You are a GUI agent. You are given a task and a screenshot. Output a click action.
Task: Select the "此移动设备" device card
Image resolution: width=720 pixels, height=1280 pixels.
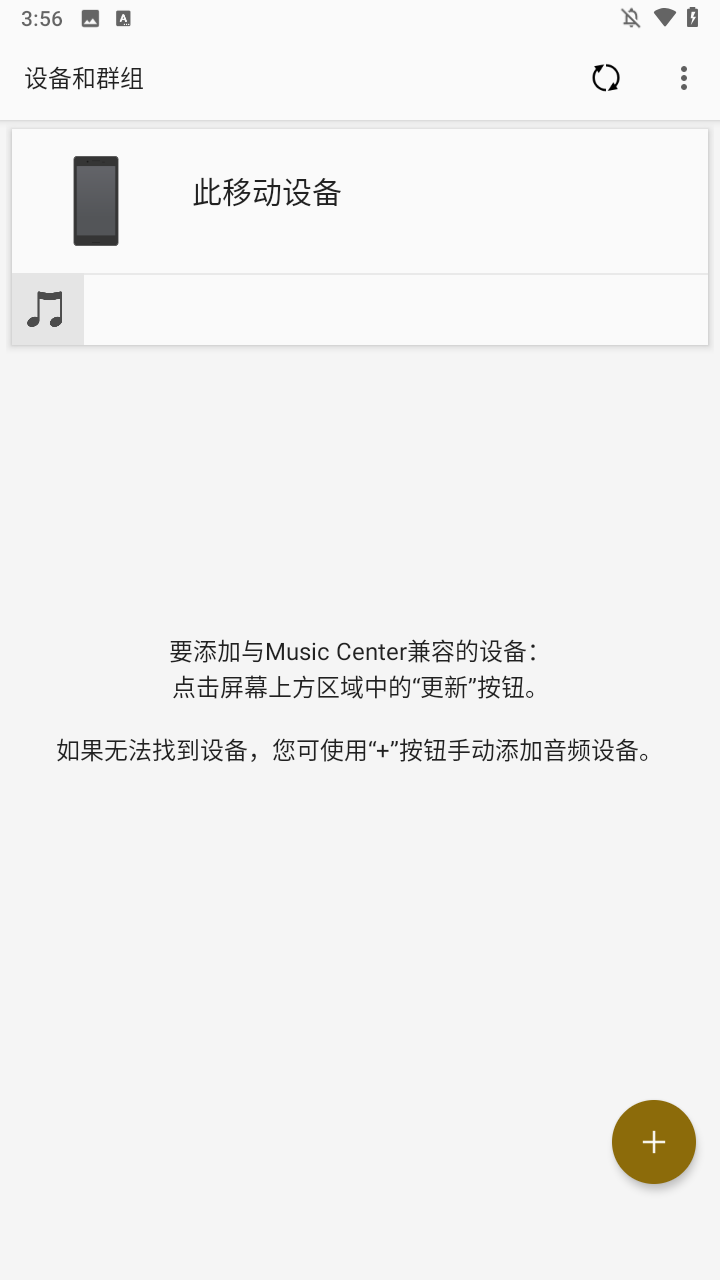click(x=358, y=200)
